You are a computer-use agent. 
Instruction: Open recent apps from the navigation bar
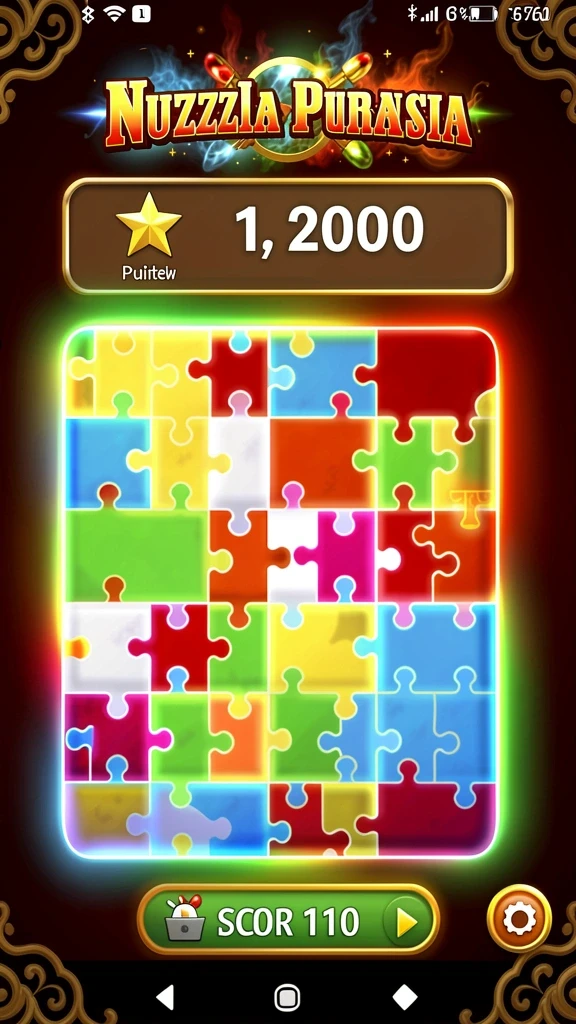pyautogui.click(x=405, y=997)
